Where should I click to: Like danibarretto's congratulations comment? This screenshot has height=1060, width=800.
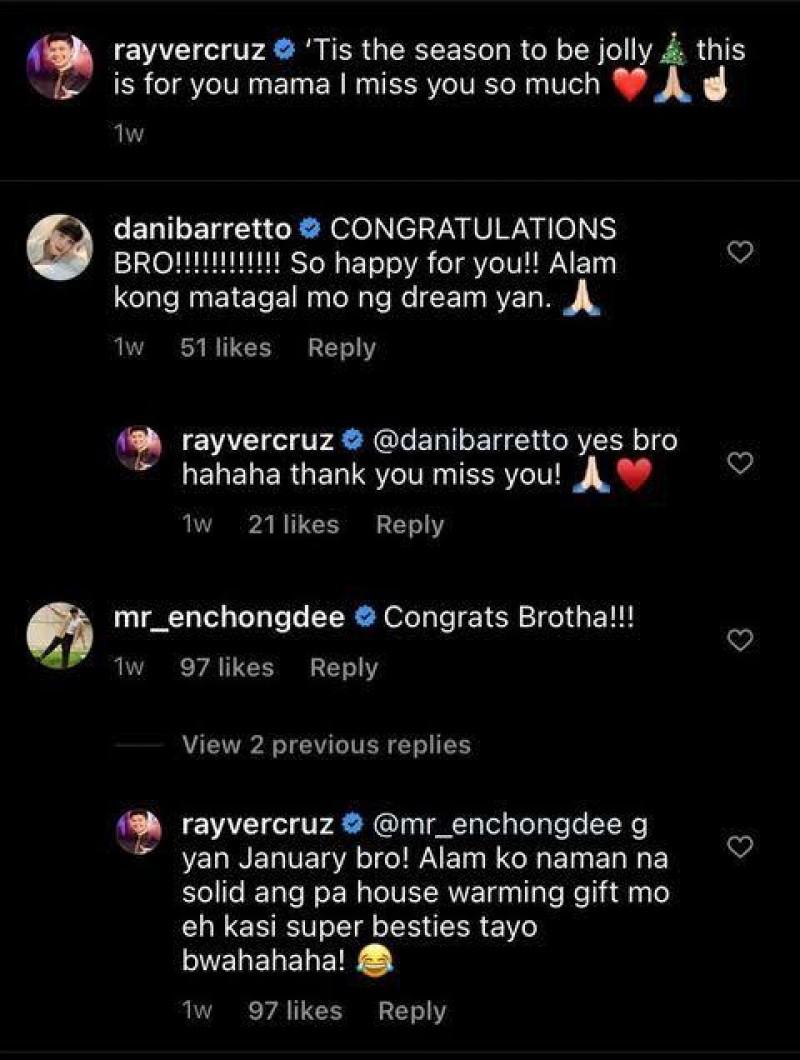(x=738, y=253)
